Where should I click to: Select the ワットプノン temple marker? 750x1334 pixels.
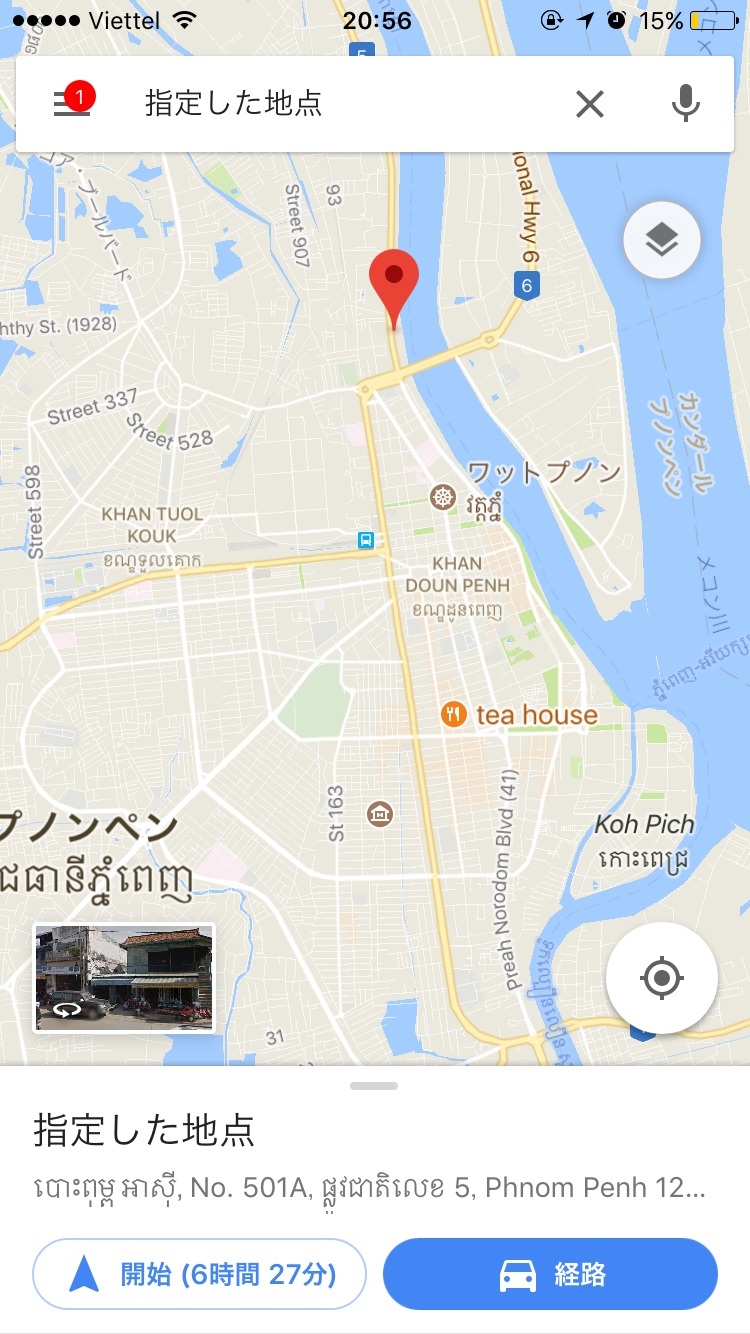[x=442, y=496]
